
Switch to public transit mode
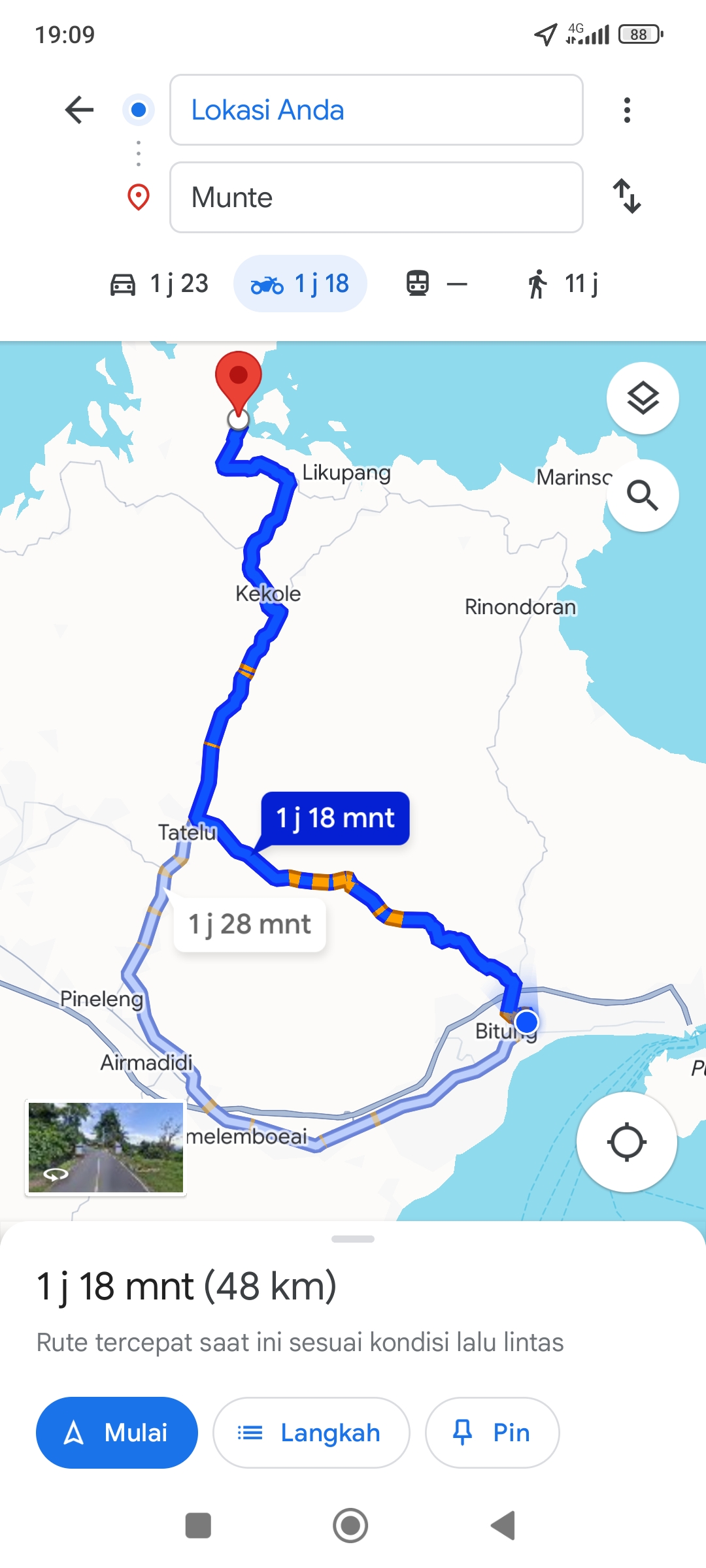[436, 284]
